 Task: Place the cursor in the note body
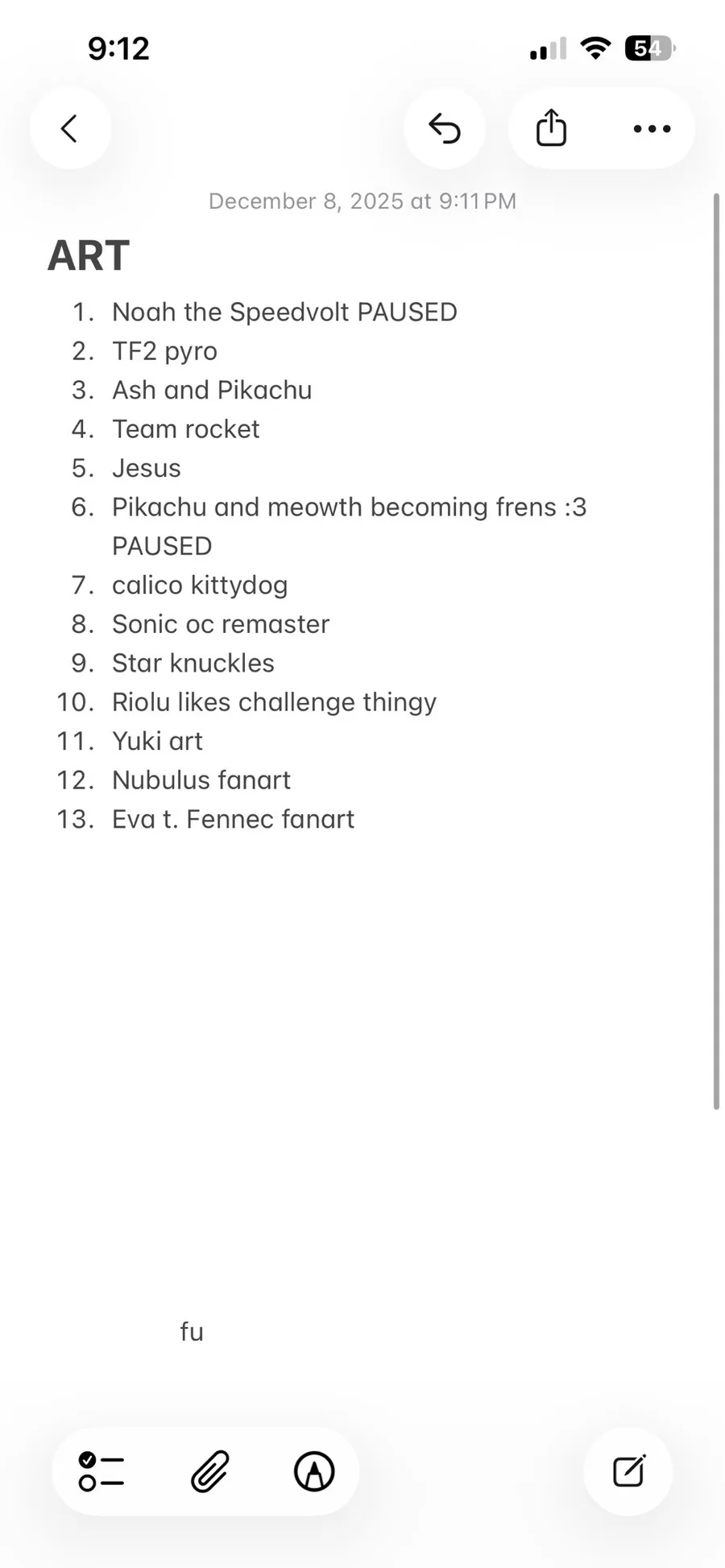[x=362, y=1047]
